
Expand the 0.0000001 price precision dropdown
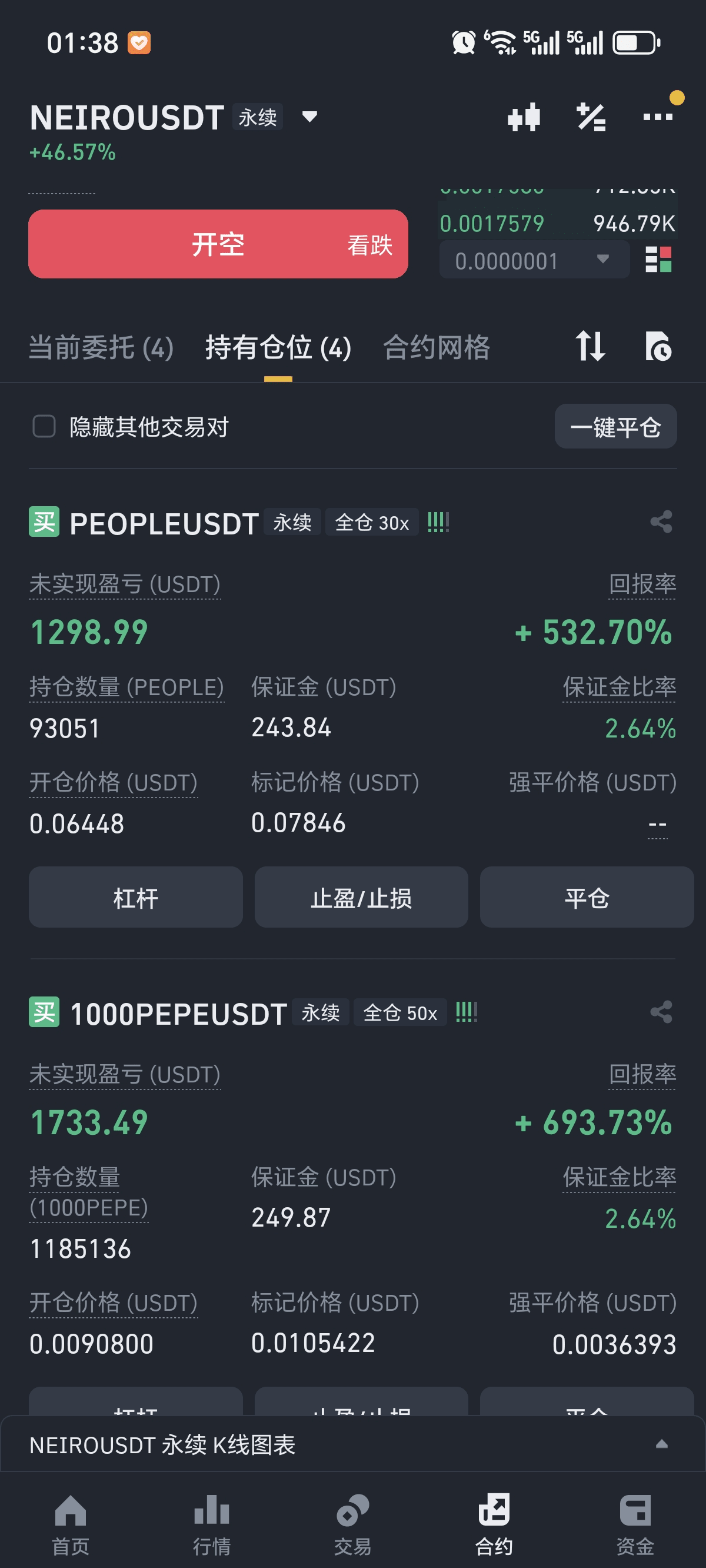534,261
